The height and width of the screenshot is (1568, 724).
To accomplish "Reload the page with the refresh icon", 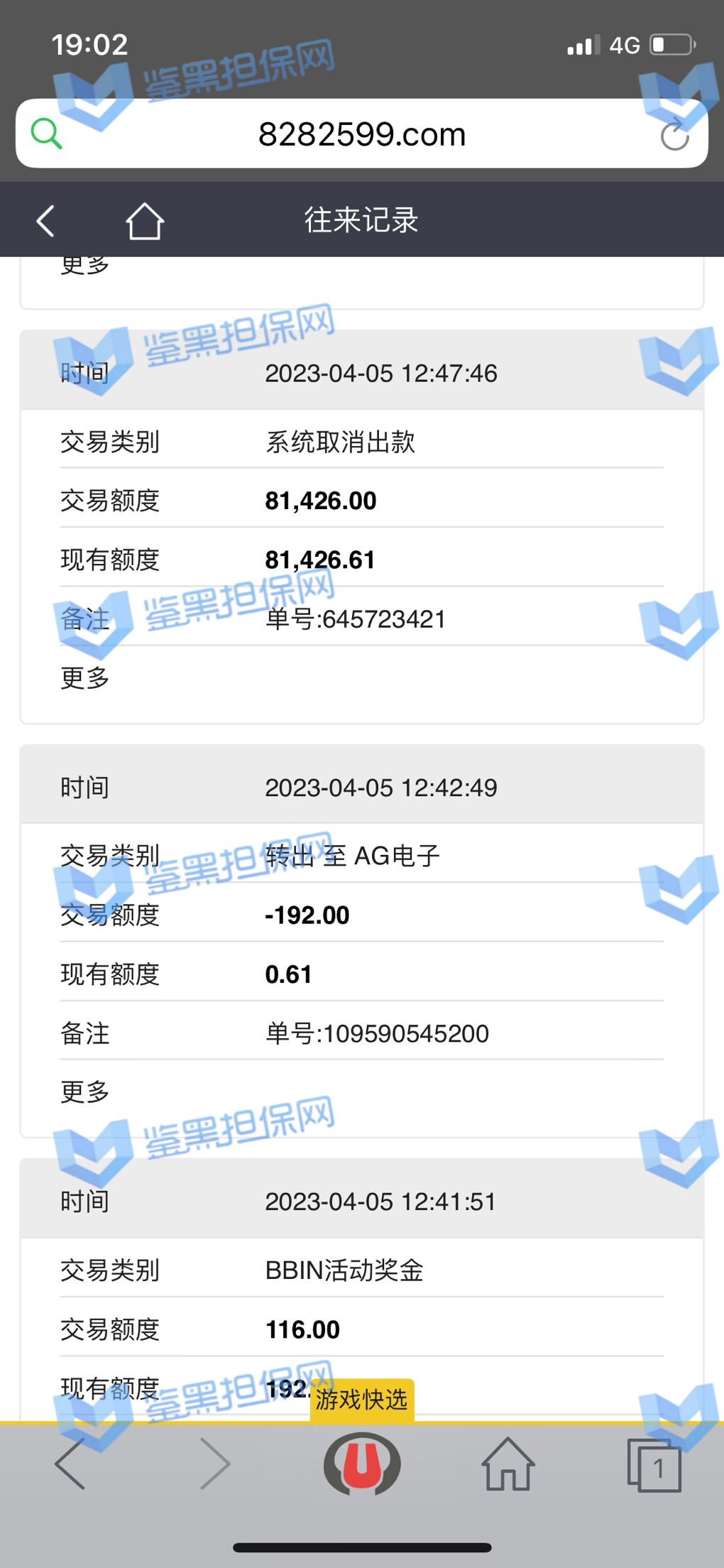I will (674, 135).
